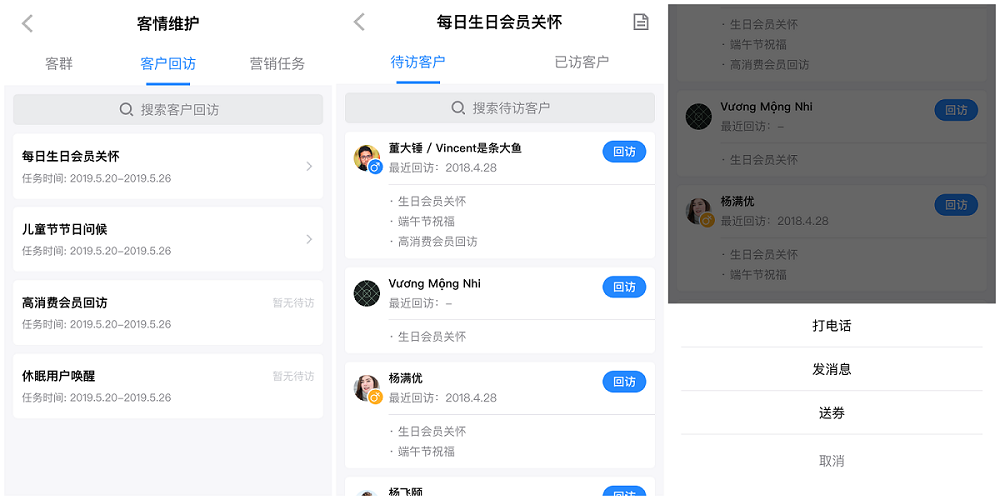Tap the 搜索客户回访 search box
The image size is (1000, 500).
(168, 109)
